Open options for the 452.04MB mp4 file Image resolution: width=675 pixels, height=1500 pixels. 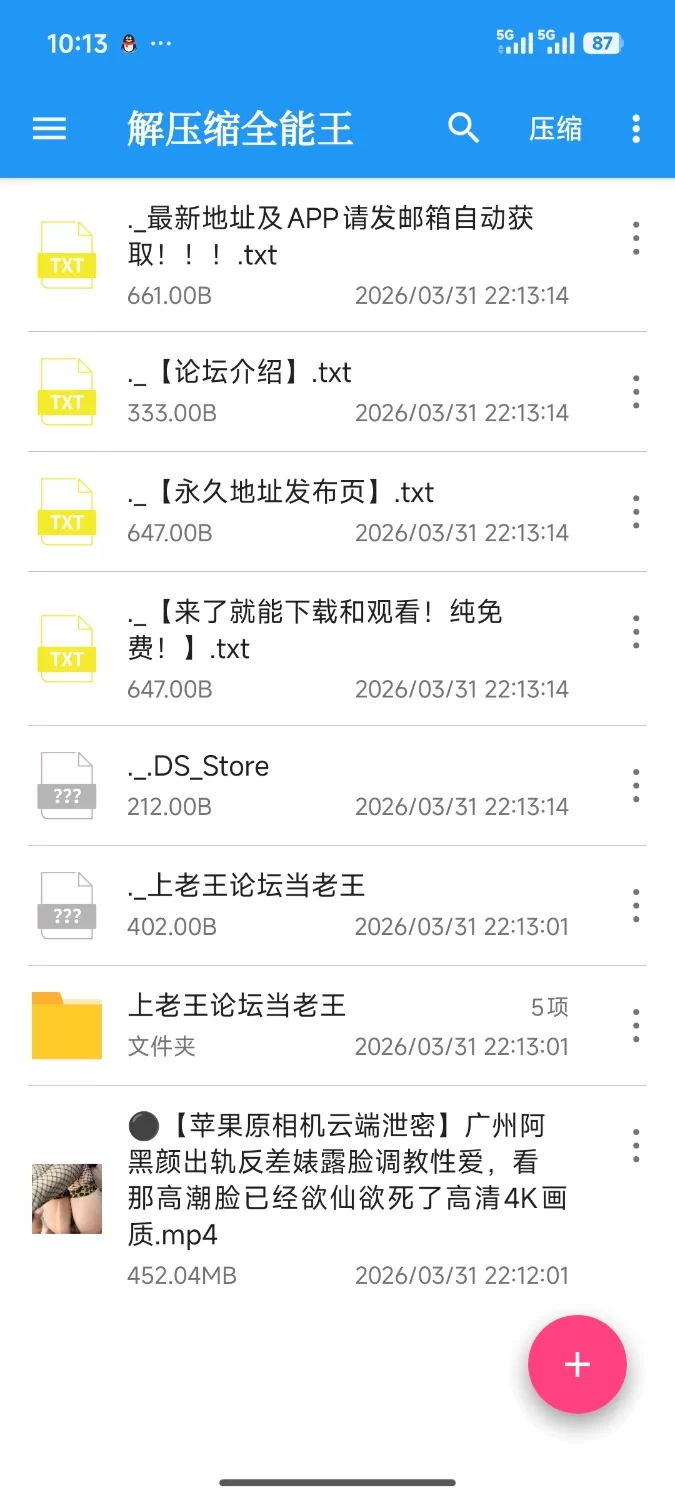[636, 1145]
